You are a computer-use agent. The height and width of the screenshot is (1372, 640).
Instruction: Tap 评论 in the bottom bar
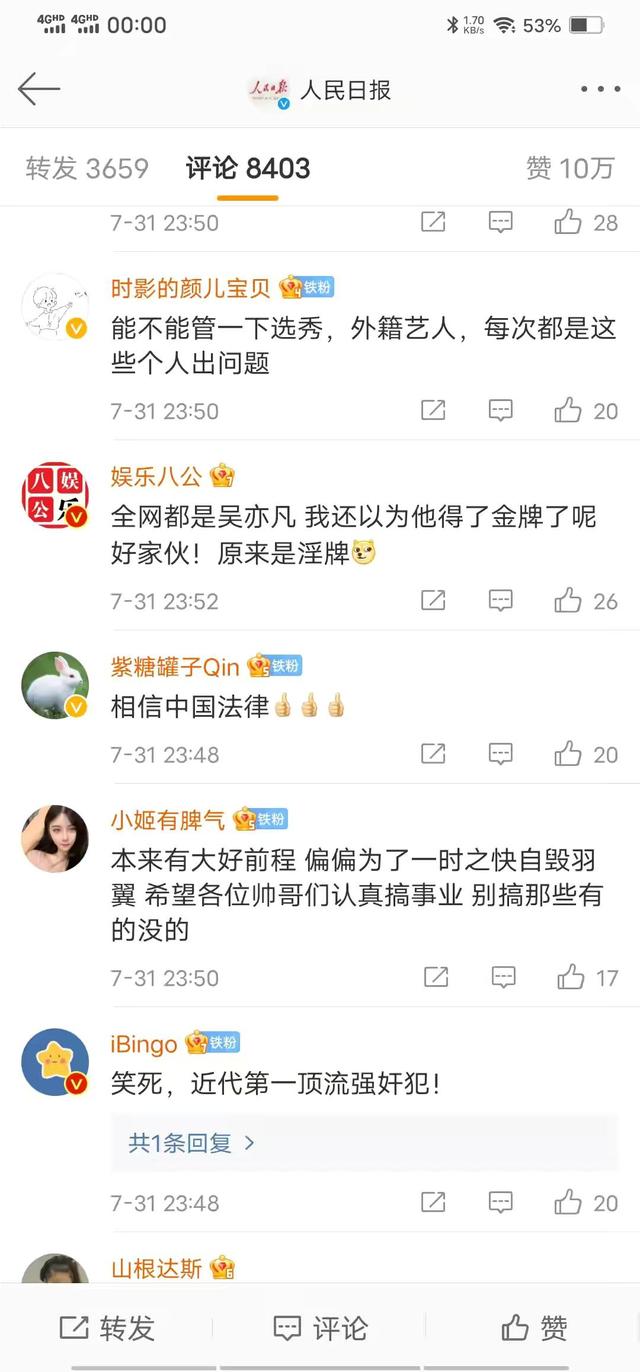320,1328
